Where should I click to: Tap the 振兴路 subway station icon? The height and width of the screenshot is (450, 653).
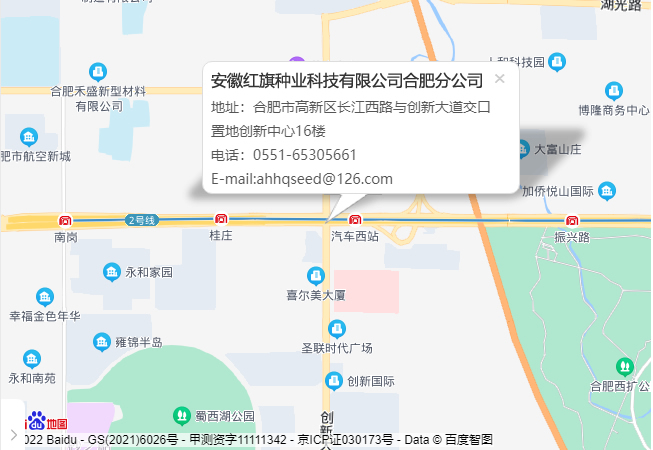point(572,220)
